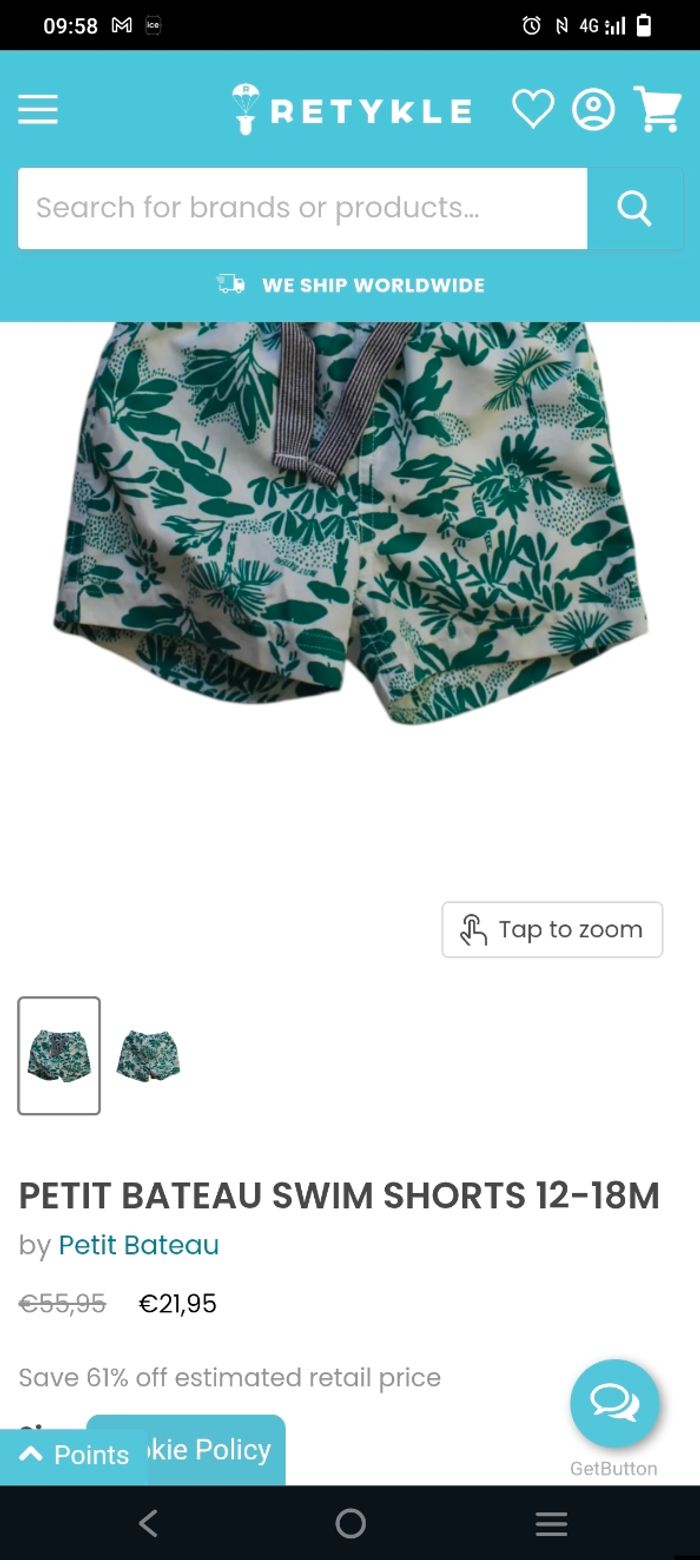Open the hamburger menu

(x=38, y=109)
